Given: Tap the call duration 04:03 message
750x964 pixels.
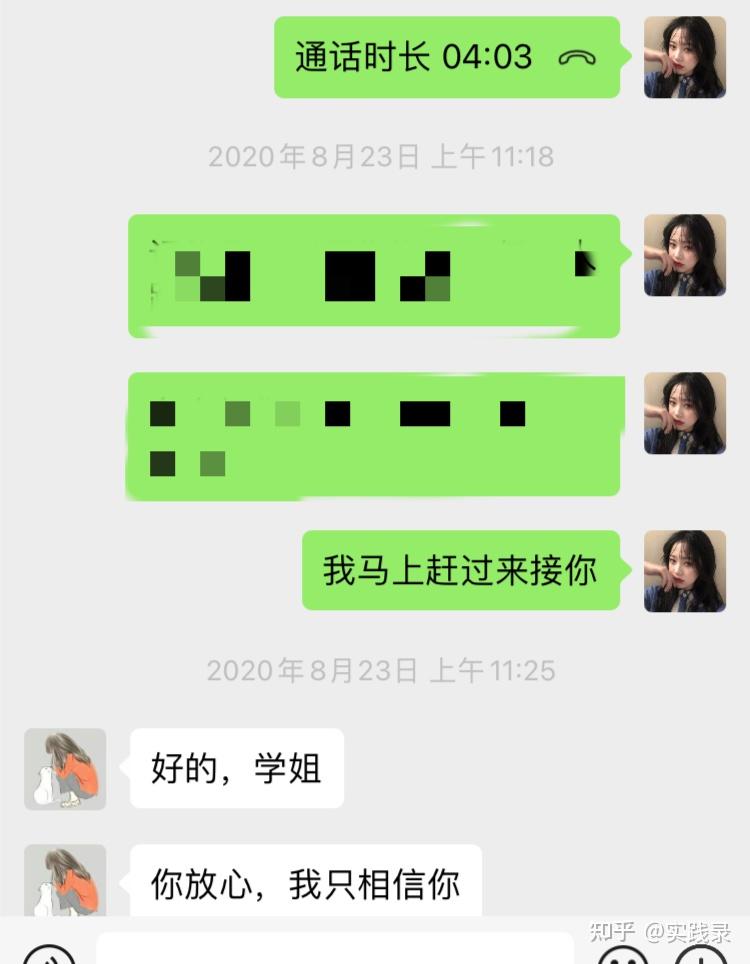Looking at the screenshot, I should tap(446, 57).
